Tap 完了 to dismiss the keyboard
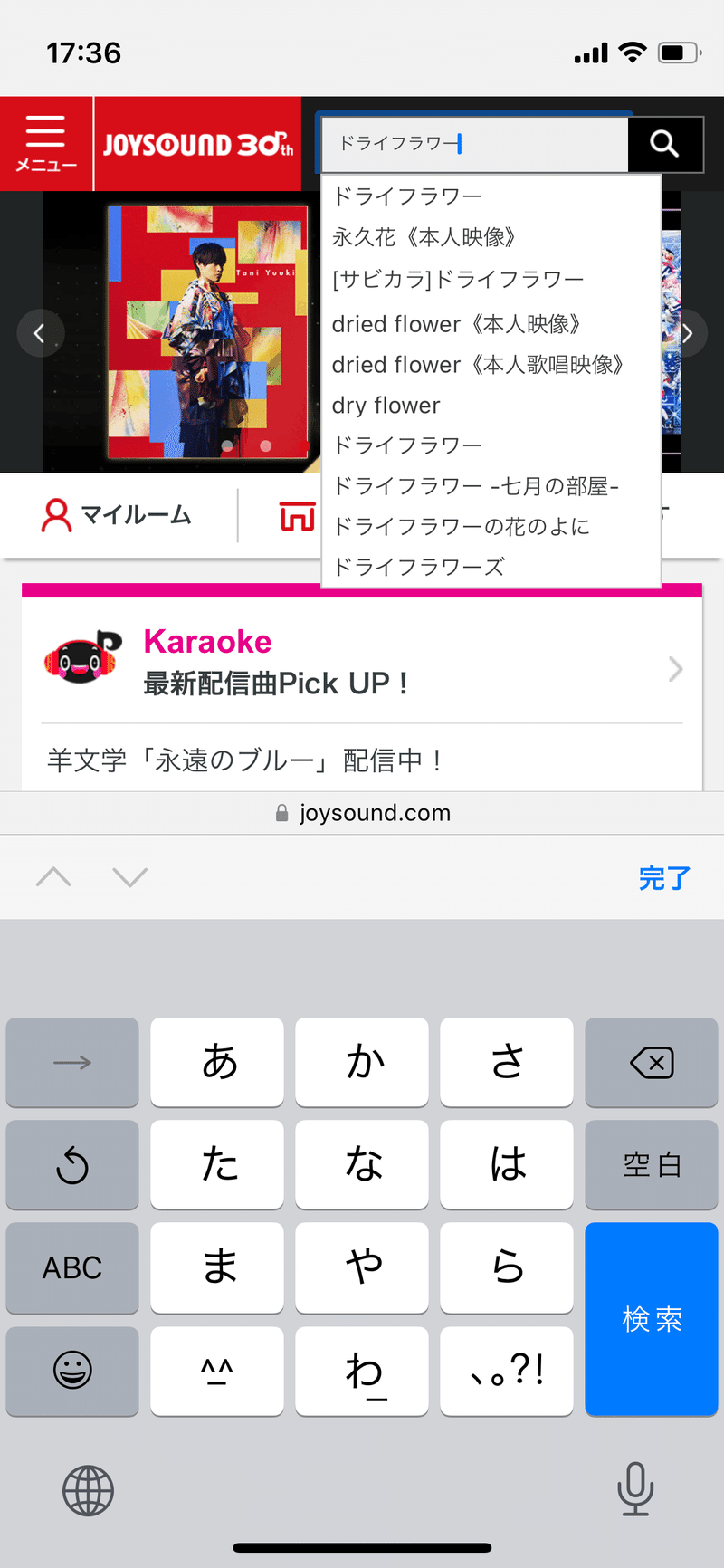This screenshot has height=1568, width=724. pyautogui.click(x=664, y=878)
